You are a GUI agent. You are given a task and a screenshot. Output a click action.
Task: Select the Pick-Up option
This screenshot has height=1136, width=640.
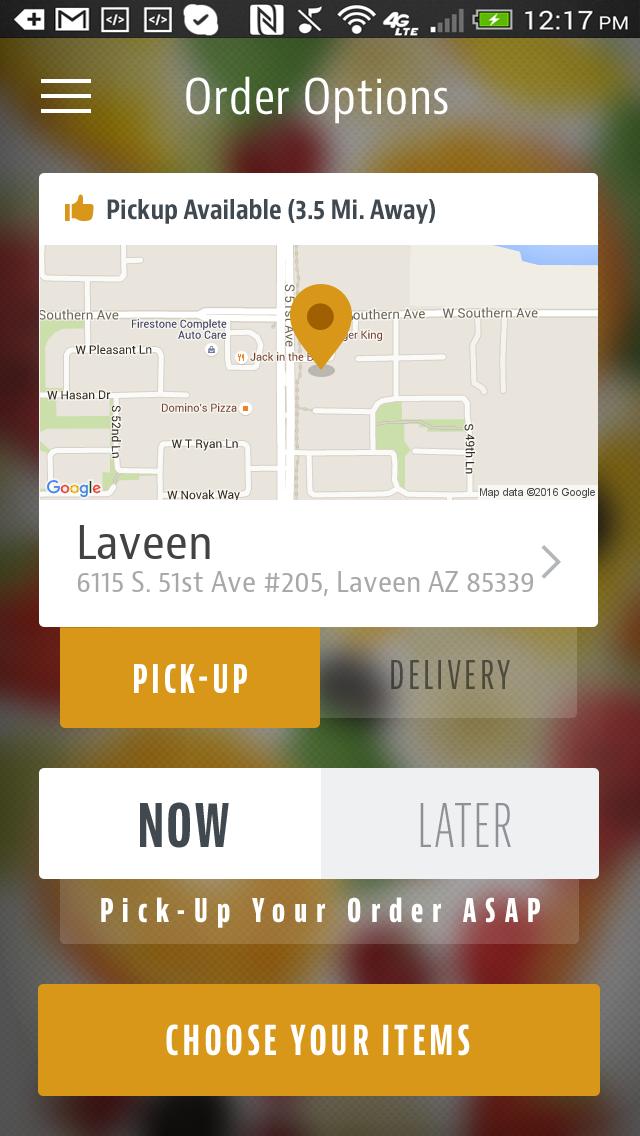click(x=190, y=677)
